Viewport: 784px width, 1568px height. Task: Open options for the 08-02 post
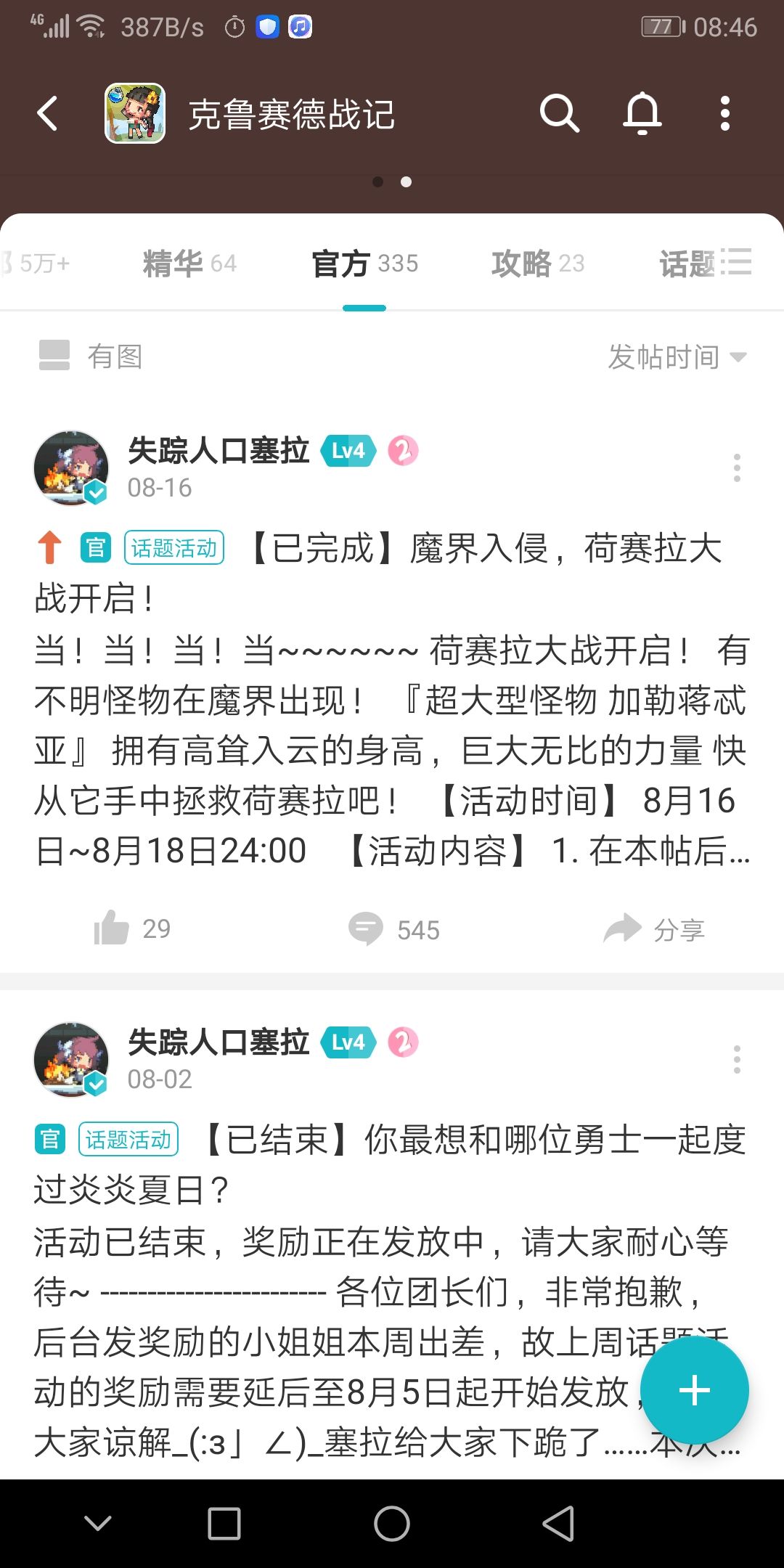737,1060
